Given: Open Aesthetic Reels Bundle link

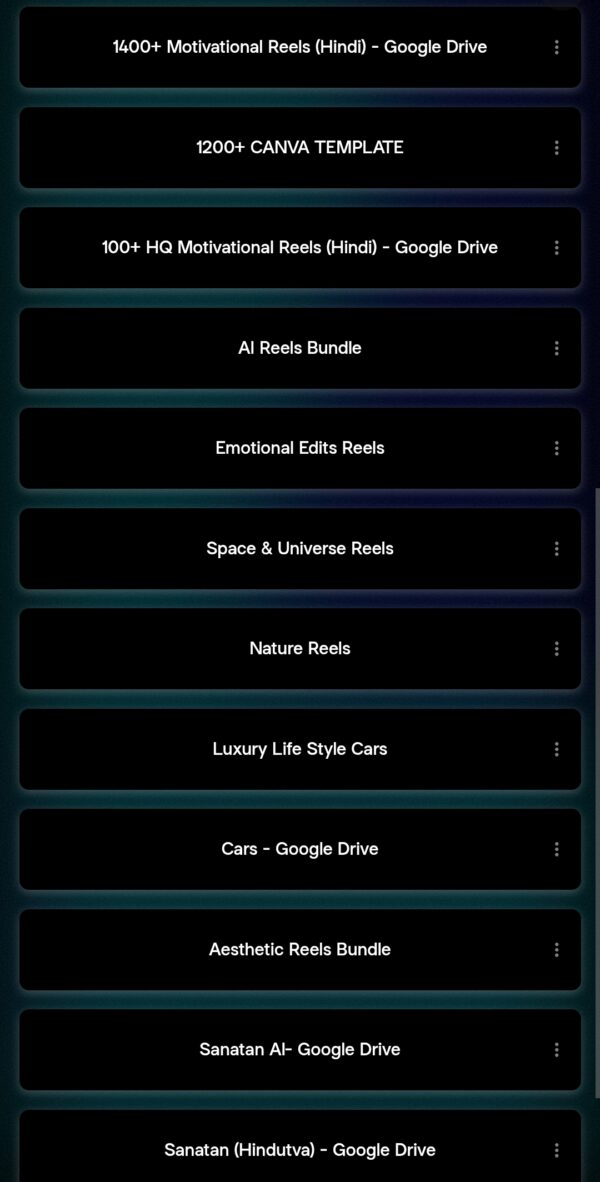Looking at the screenshot, I should tap(299, 949).
